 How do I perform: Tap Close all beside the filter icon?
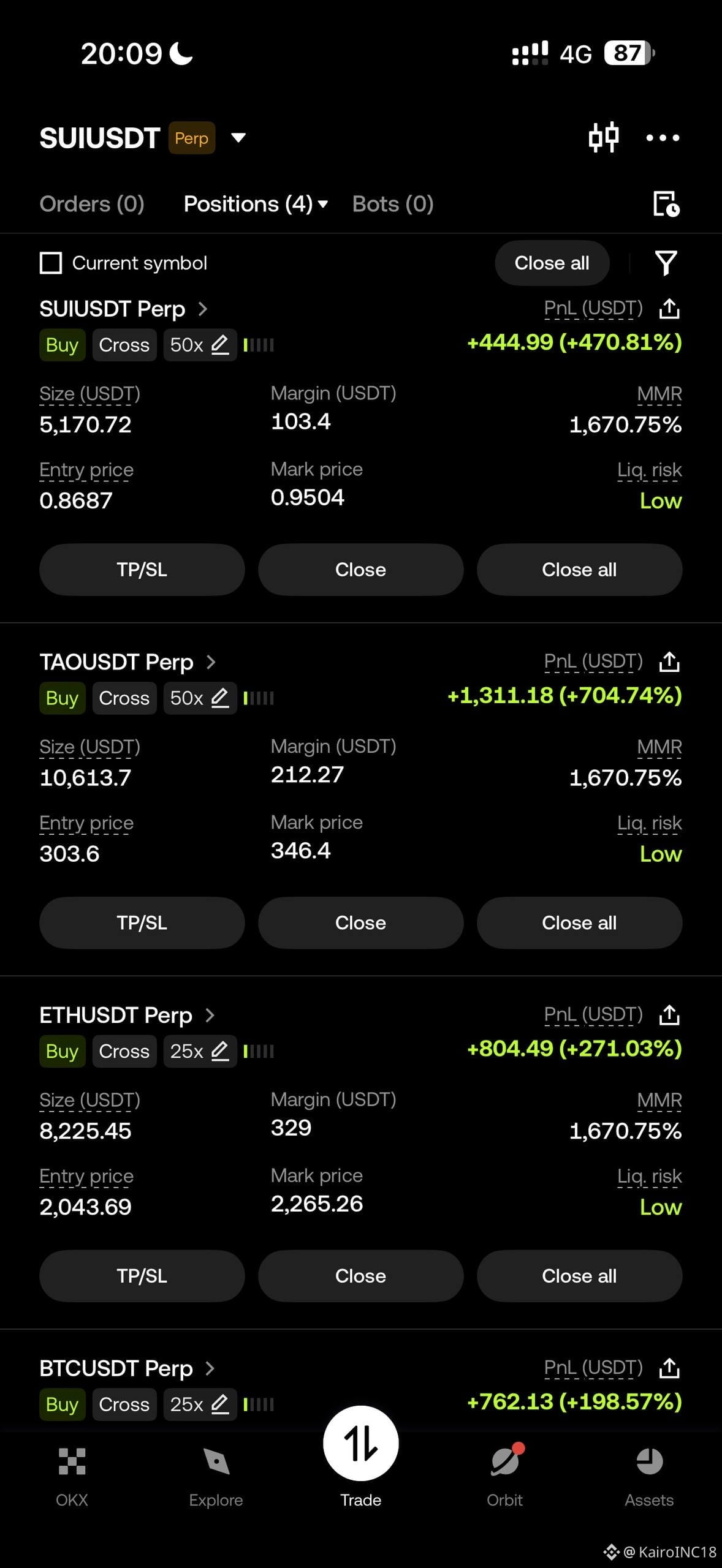552,263
